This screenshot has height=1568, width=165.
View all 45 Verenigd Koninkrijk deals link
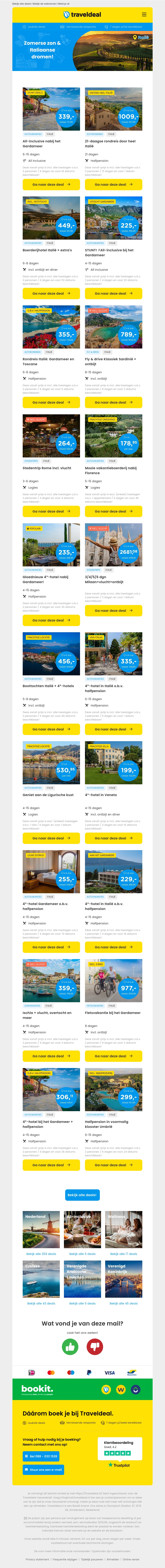pos(124,1303)
